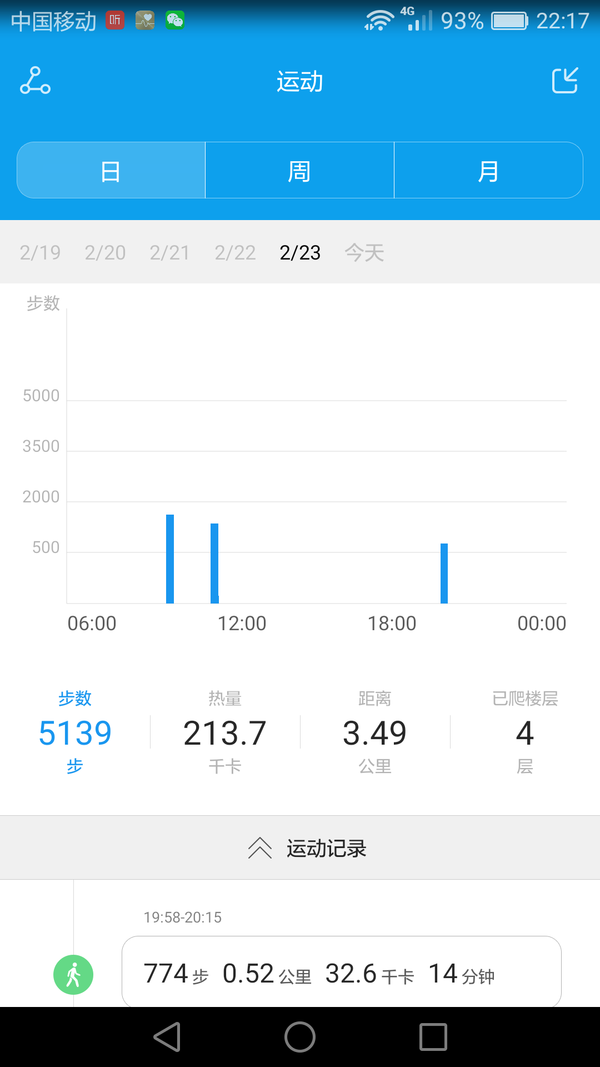Image resolution: width=600 pixels, height=1067 pixels.
Task: Switch to the 月 month view
Action: 488,170
